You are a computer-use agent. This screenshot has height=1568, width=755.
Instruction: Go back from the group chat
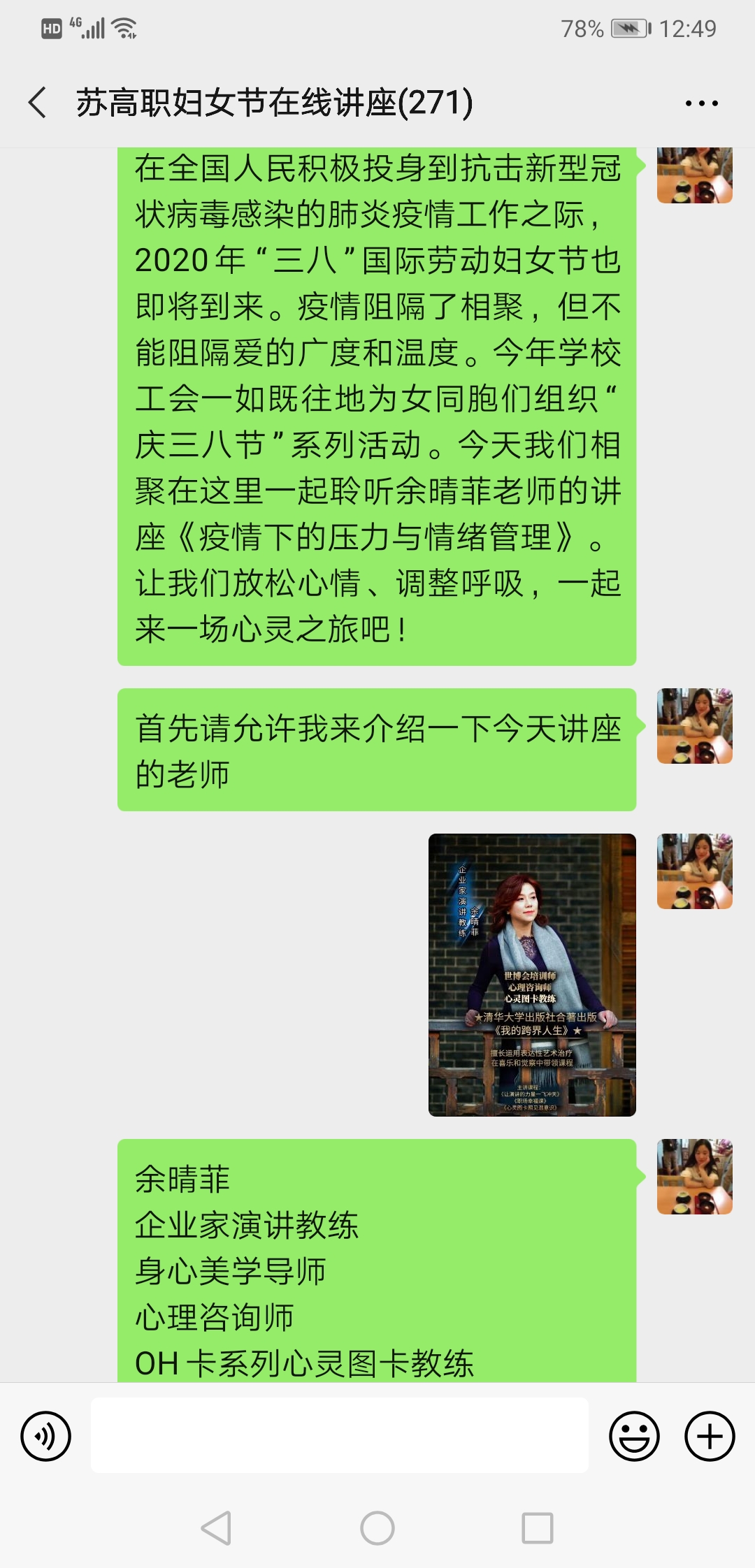(38, 103)
